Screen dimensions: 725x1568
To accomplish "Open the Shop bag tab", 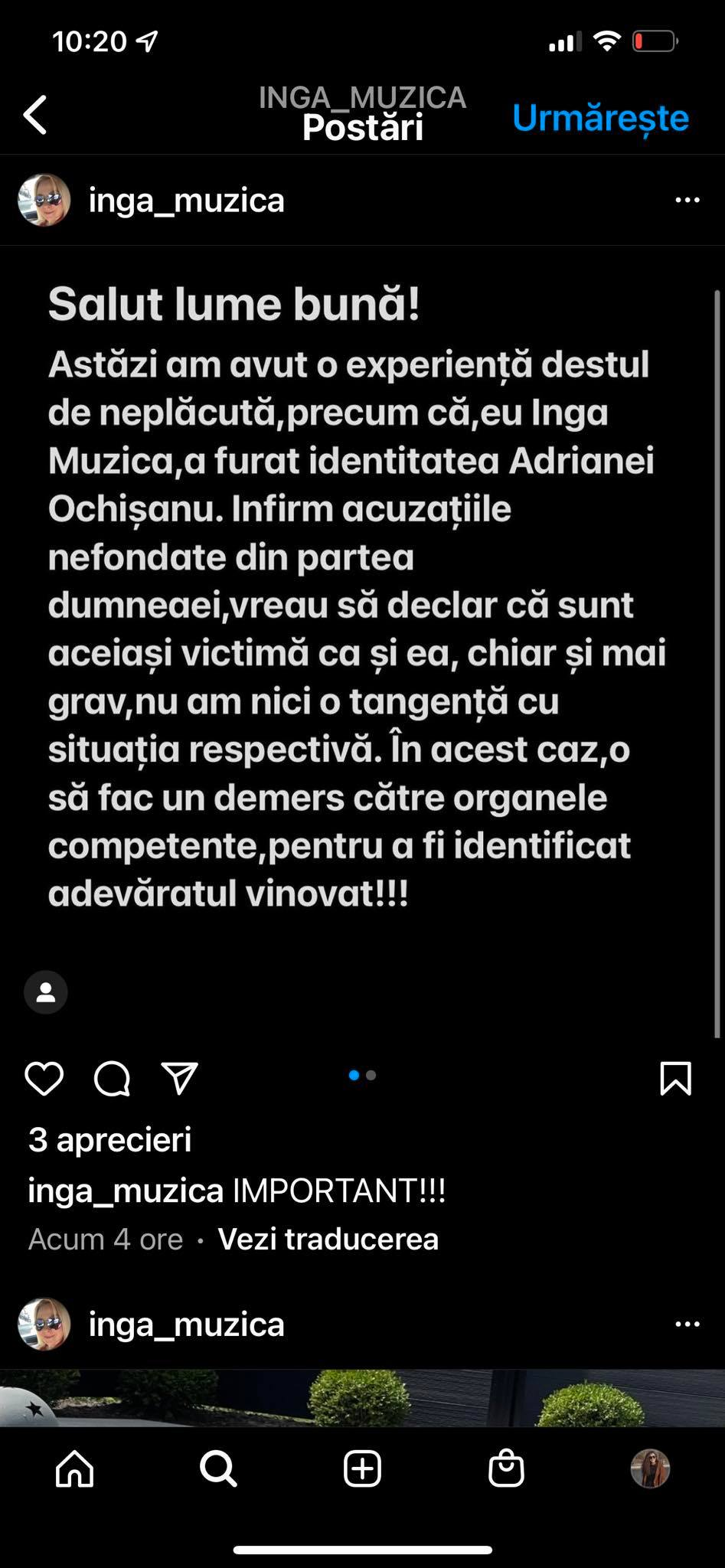I will click(x=506, y=1468).
